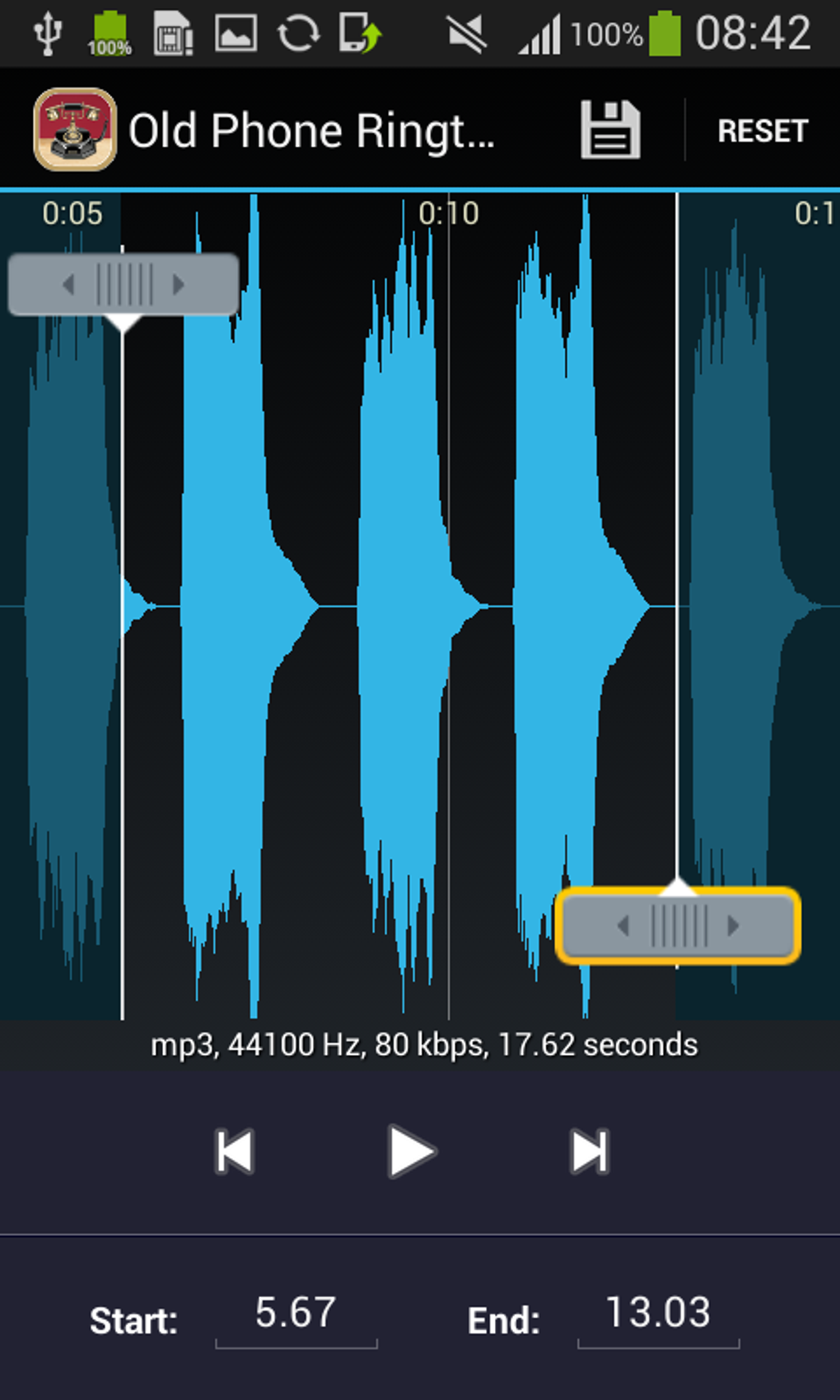Edit the End time field
Screen dimensions: 840x1400
[x=658, y=1314]
